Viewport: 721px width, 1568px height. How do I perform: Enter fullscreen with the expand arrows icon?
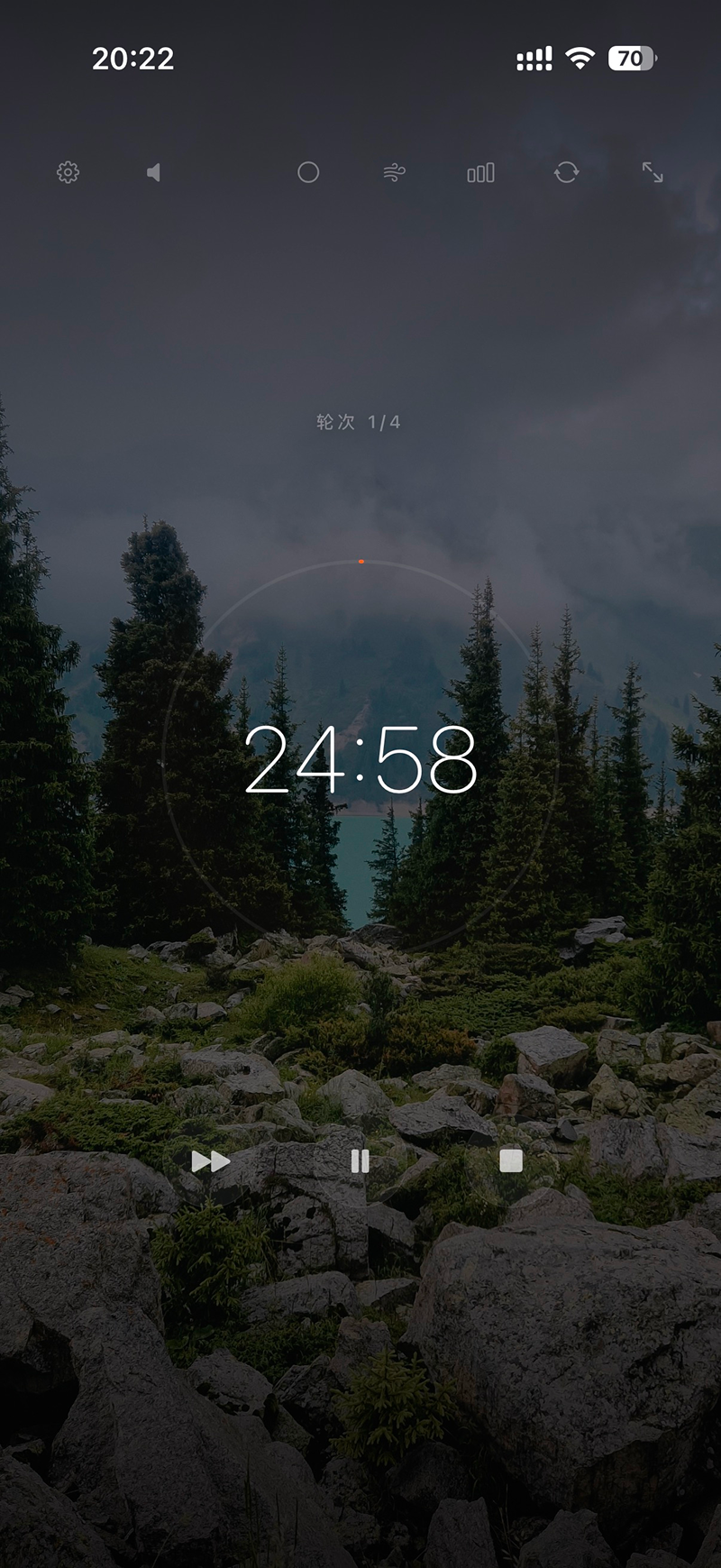point(653,172)
